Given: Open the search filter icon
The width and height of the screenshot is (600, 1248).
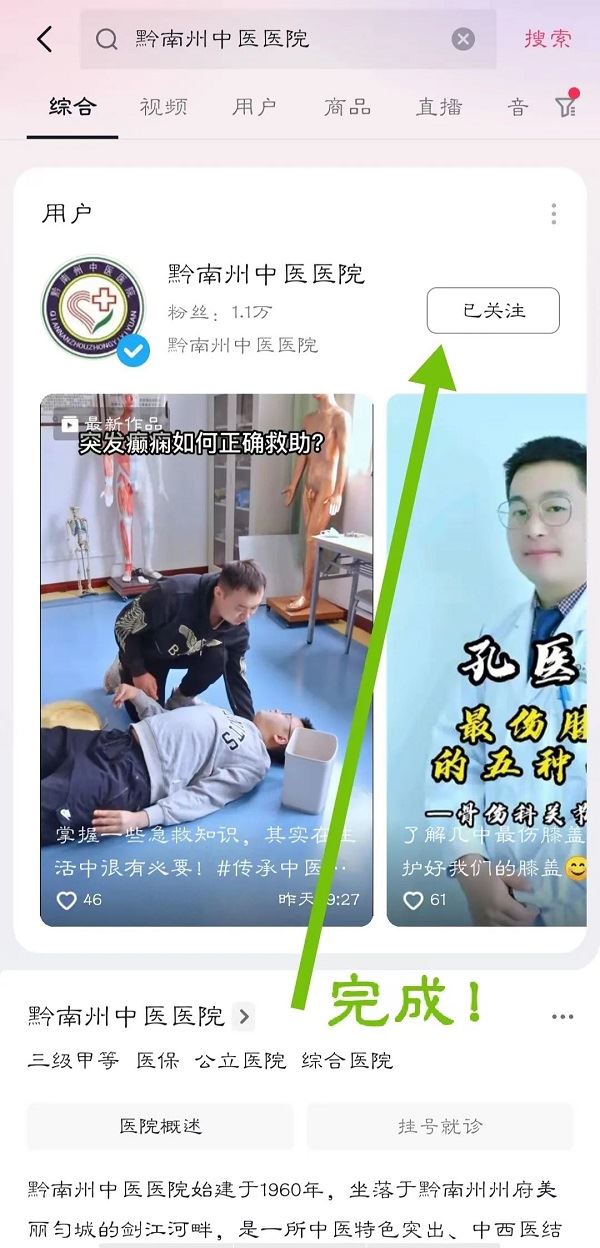Looking at the screenshot, I should pyautogui.click(x=566, y=106).
